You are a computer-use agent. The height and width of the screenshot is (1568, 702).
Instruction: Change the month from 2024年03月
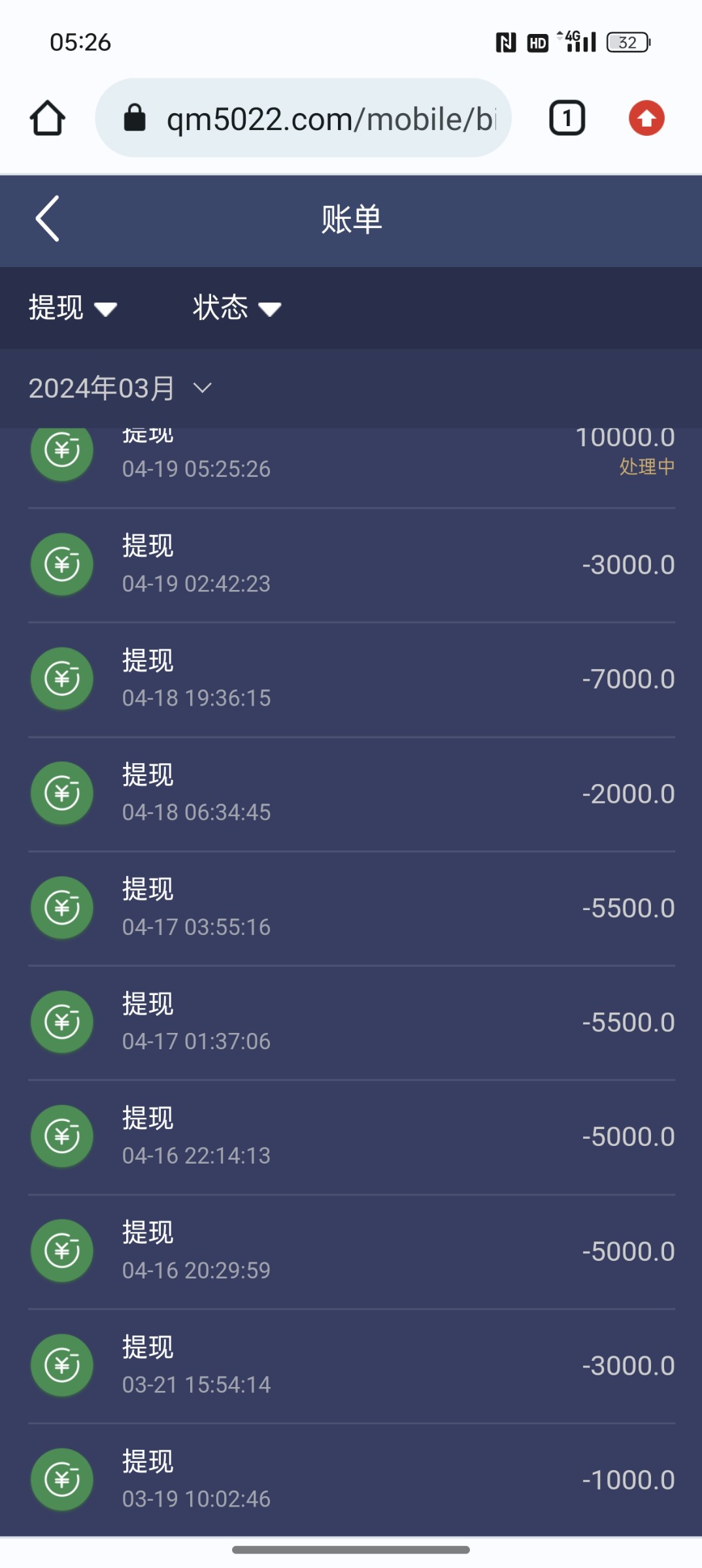(120, 388)
